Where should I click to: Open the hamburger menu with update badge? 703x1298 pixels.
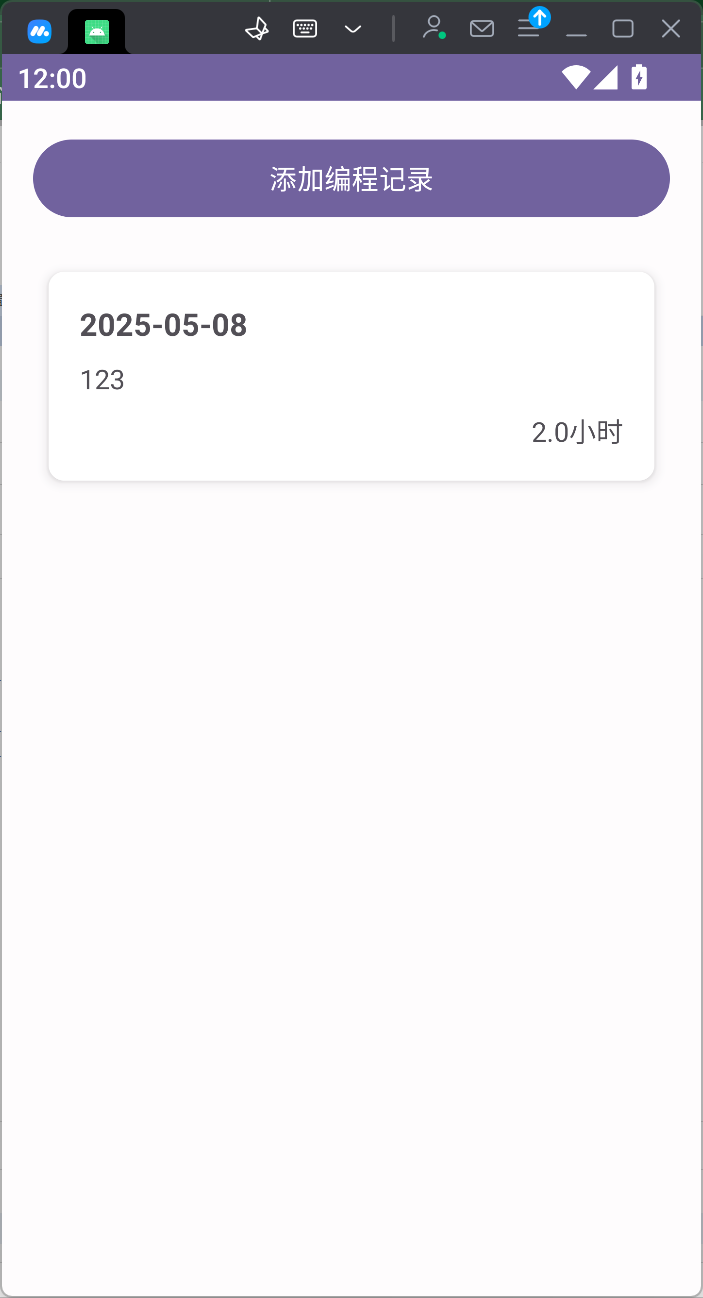click(x=529, y=29)
